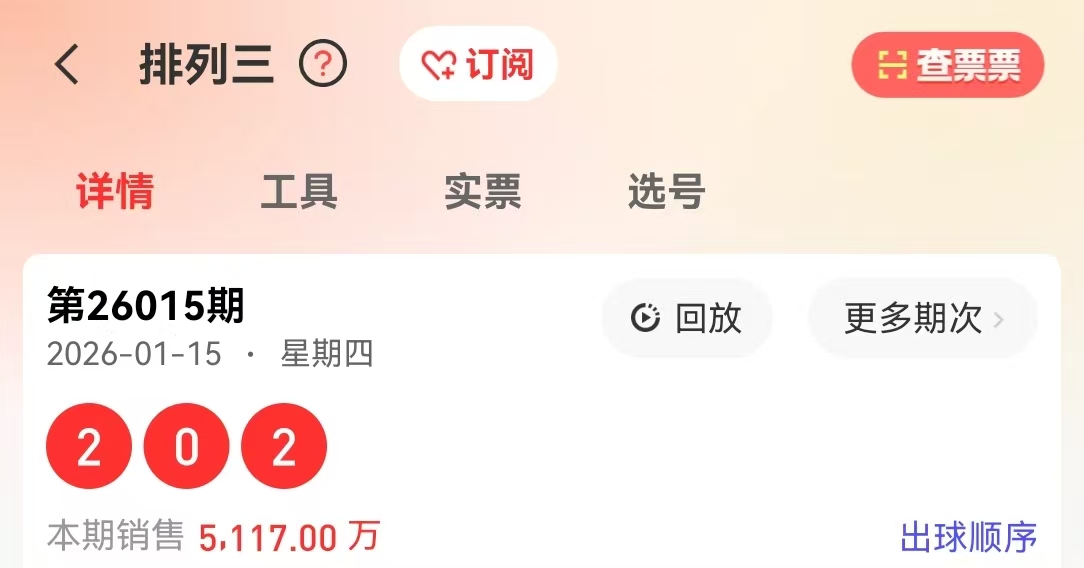The image size is (1084, 568).
Task: Switch to the 选号 tab
Action: [667, 191]
